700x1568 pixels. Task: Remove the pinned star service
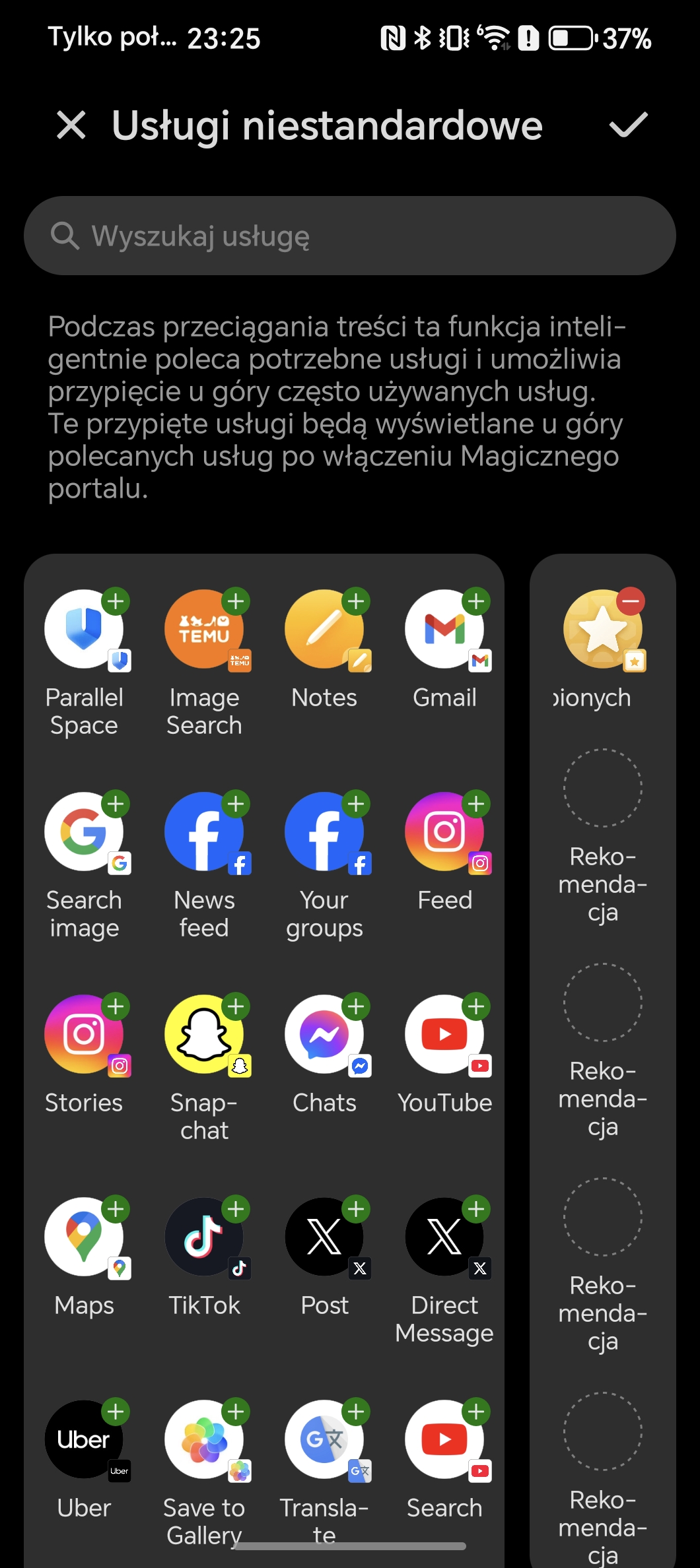tap(631, 601)
